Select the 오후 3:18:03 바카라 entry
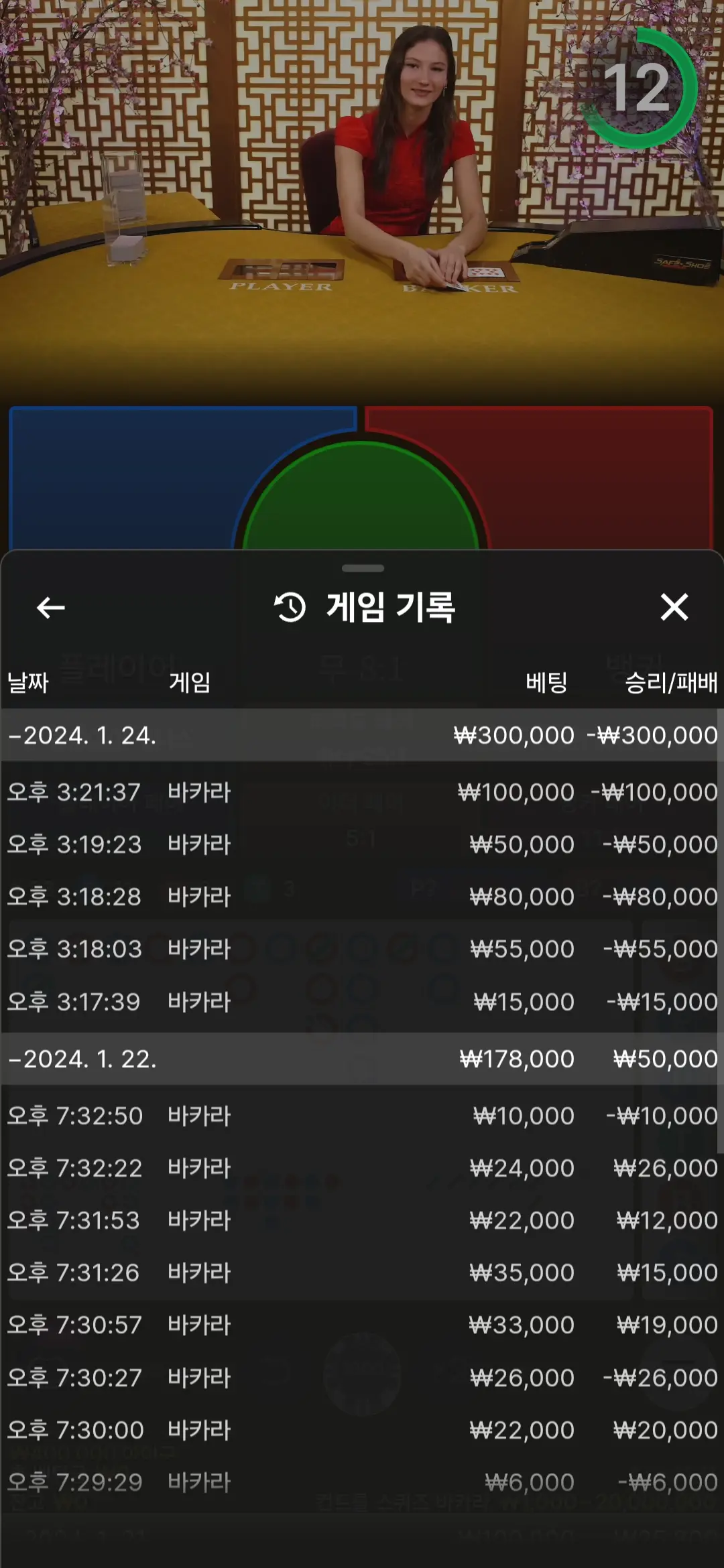Image resolution: width=724 pixels, height=1568 pixels. click(x=362, y=949)
